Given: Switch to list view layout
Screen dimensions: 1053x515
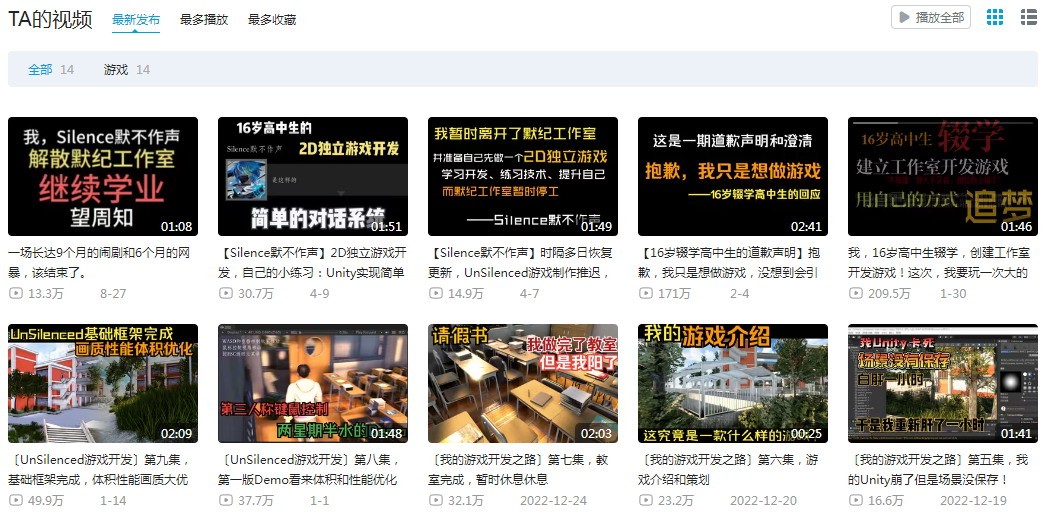Looking at the screenshot, I should click(x=1028, y=17).
